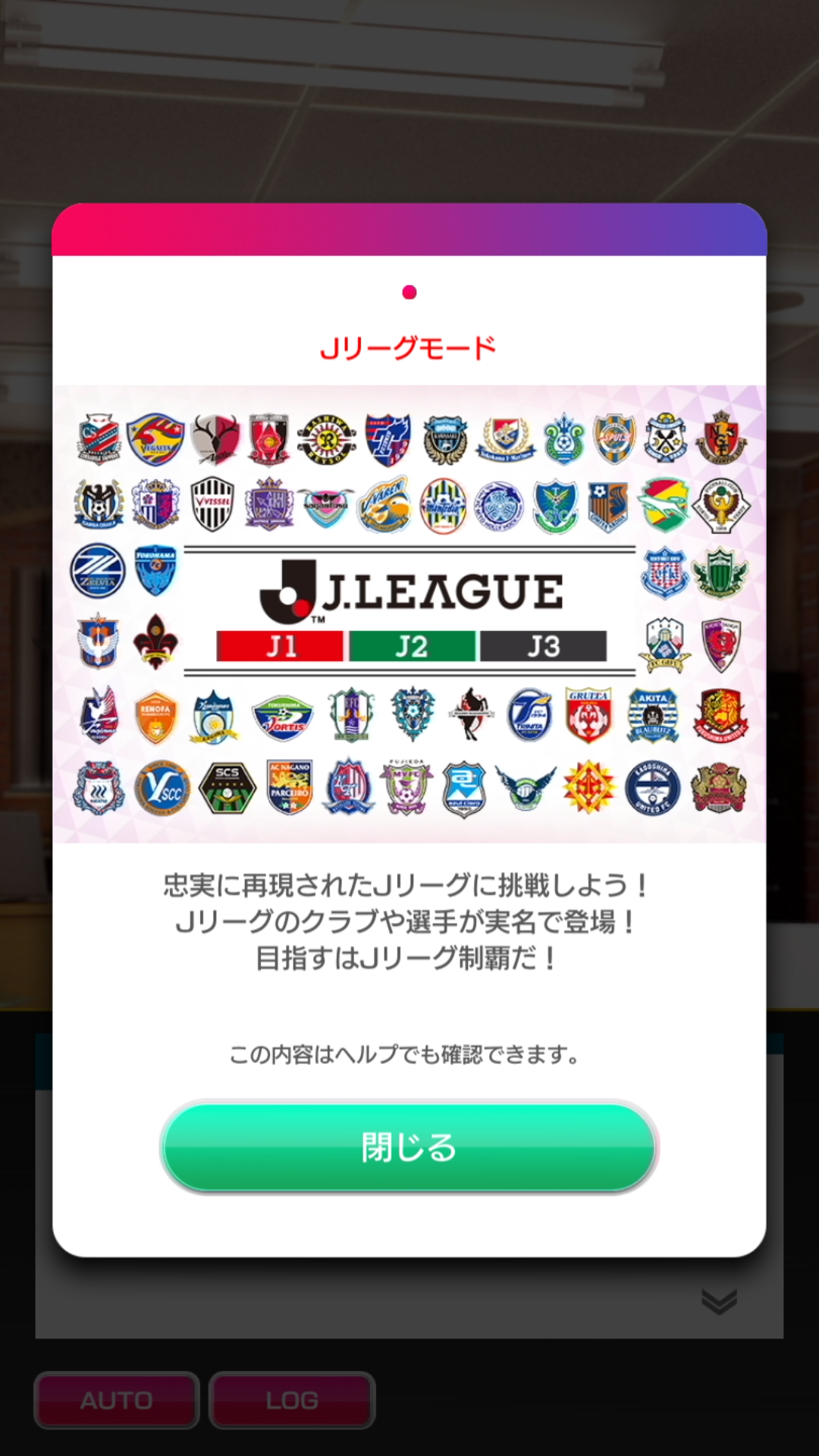Tap the double-chevron to advance the dialogue
819x1456 pixels.
coord(719,1301)
